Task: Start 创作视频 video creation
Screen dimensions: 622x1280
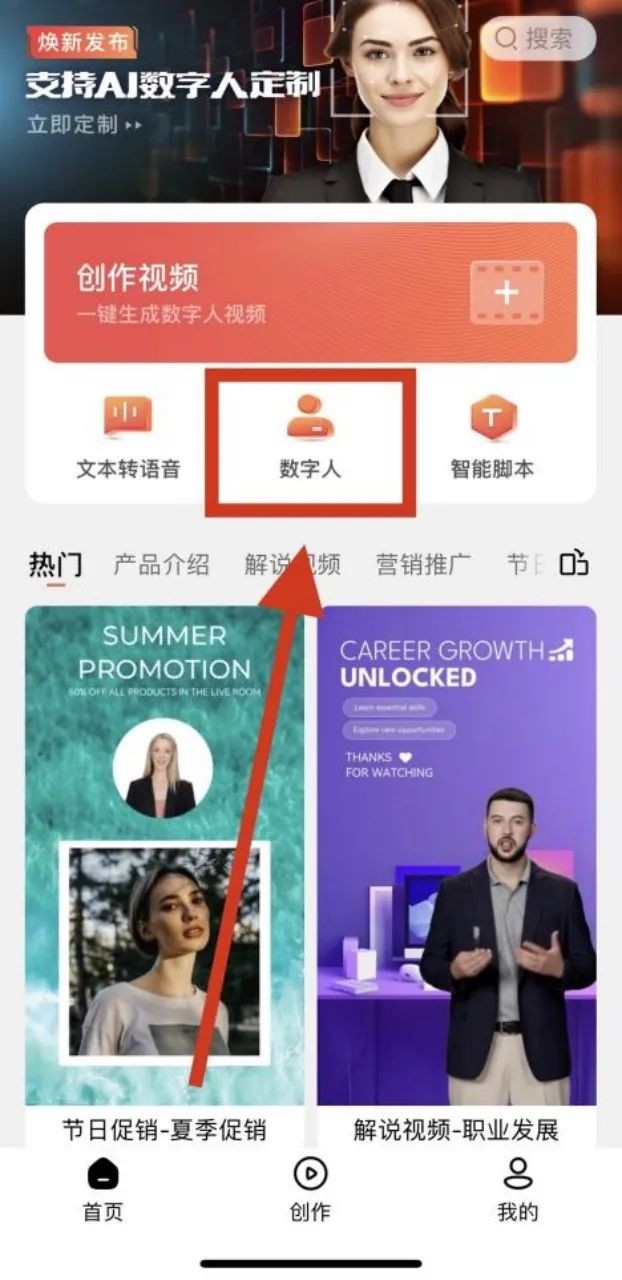Action: (310, 292)
